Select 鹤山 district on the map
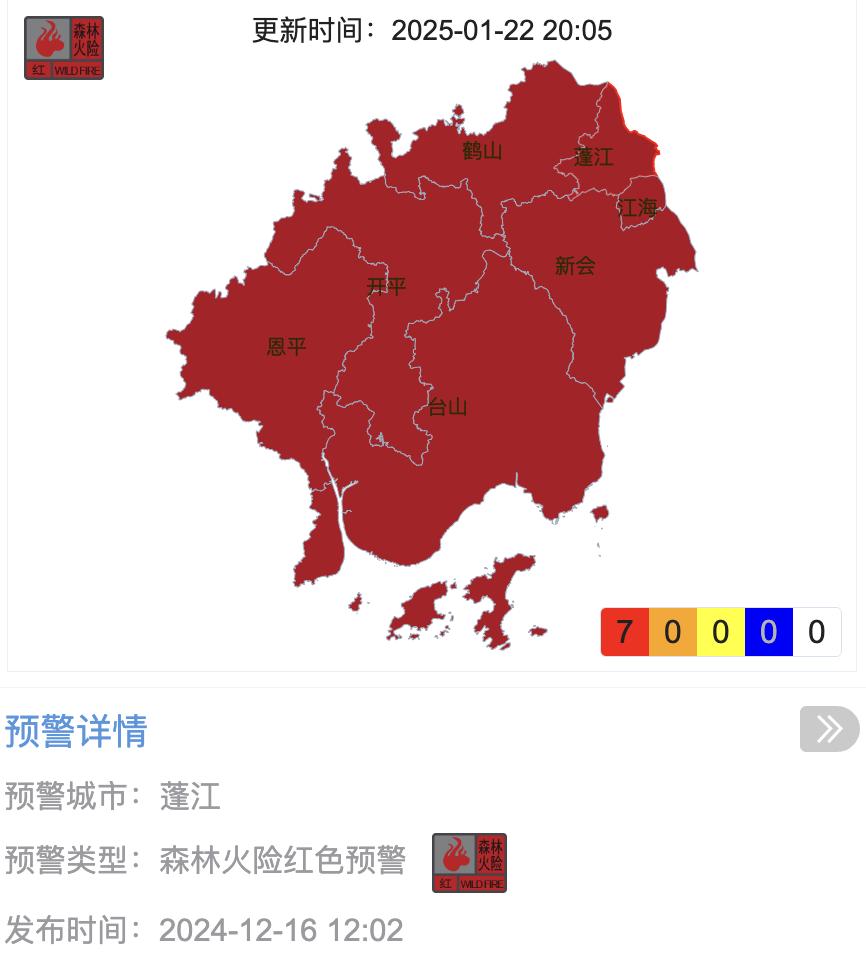This screenshot has height=978, width=866. 482,151
